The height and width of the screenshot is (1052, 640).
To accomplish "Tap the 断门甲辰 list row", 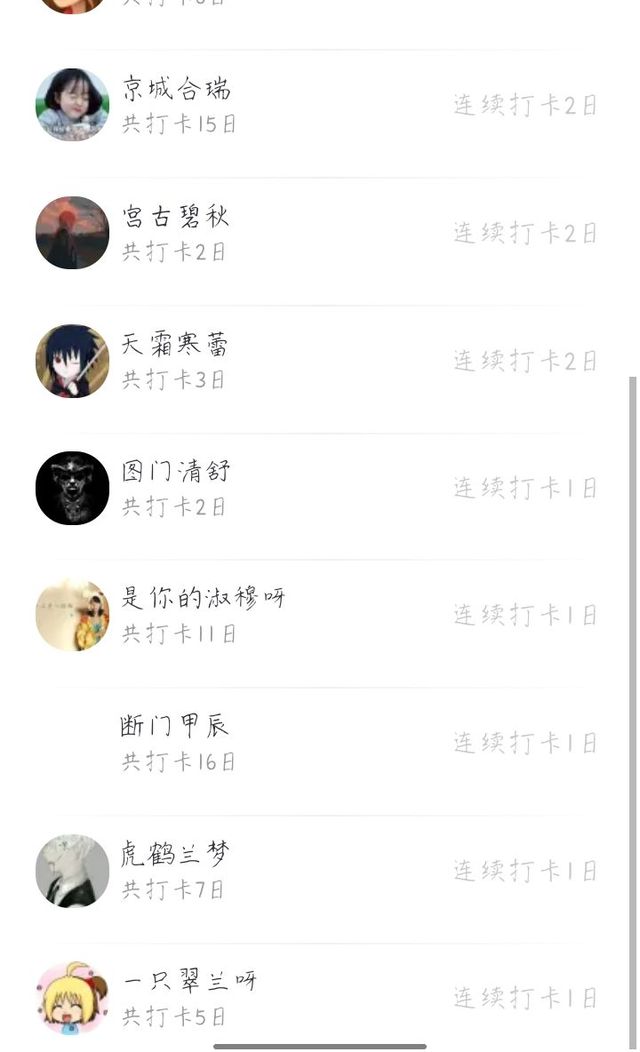I will [x=315, y=743].
